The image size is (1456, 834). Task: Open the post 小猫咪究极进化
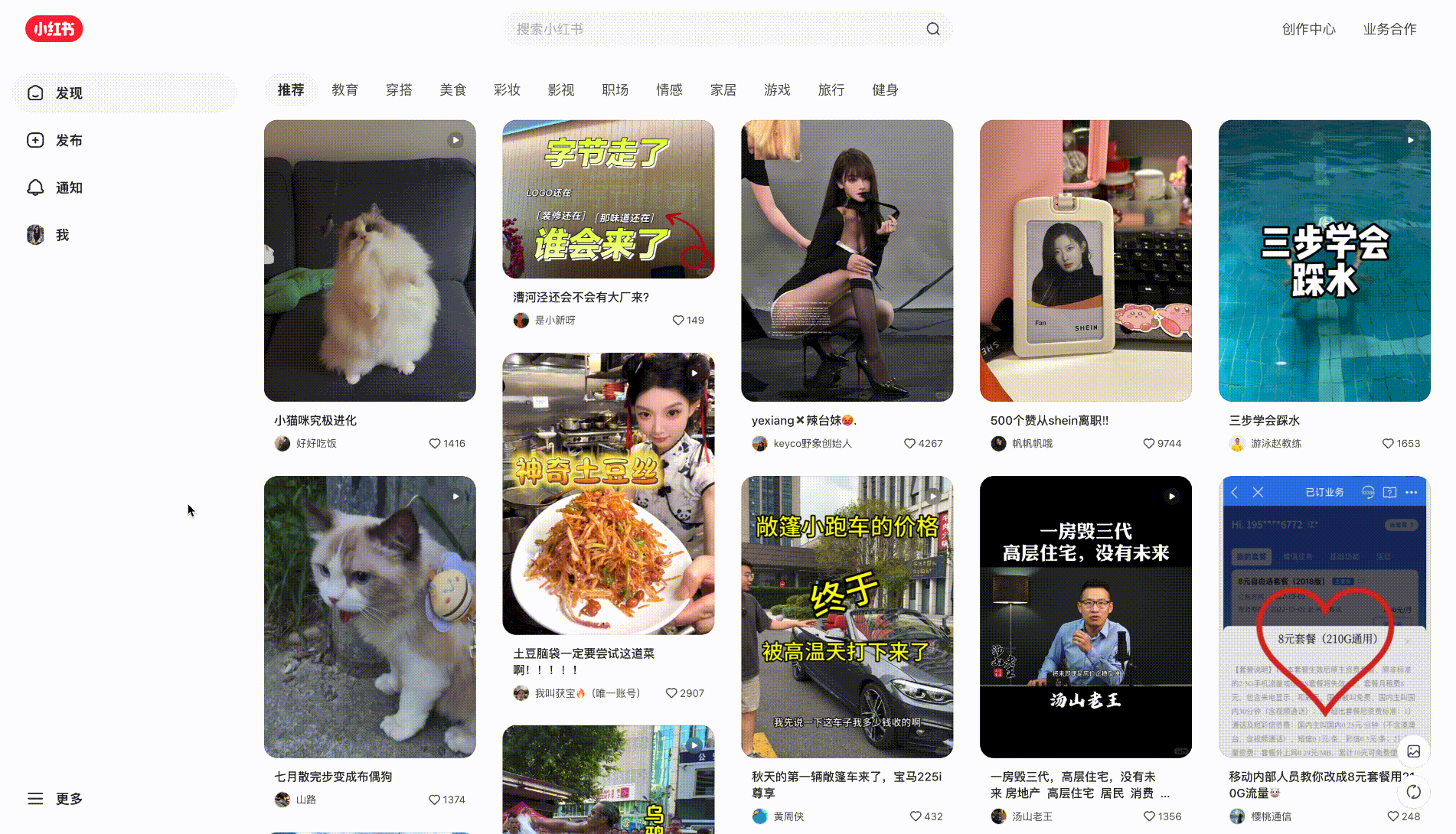coord(370,261)
